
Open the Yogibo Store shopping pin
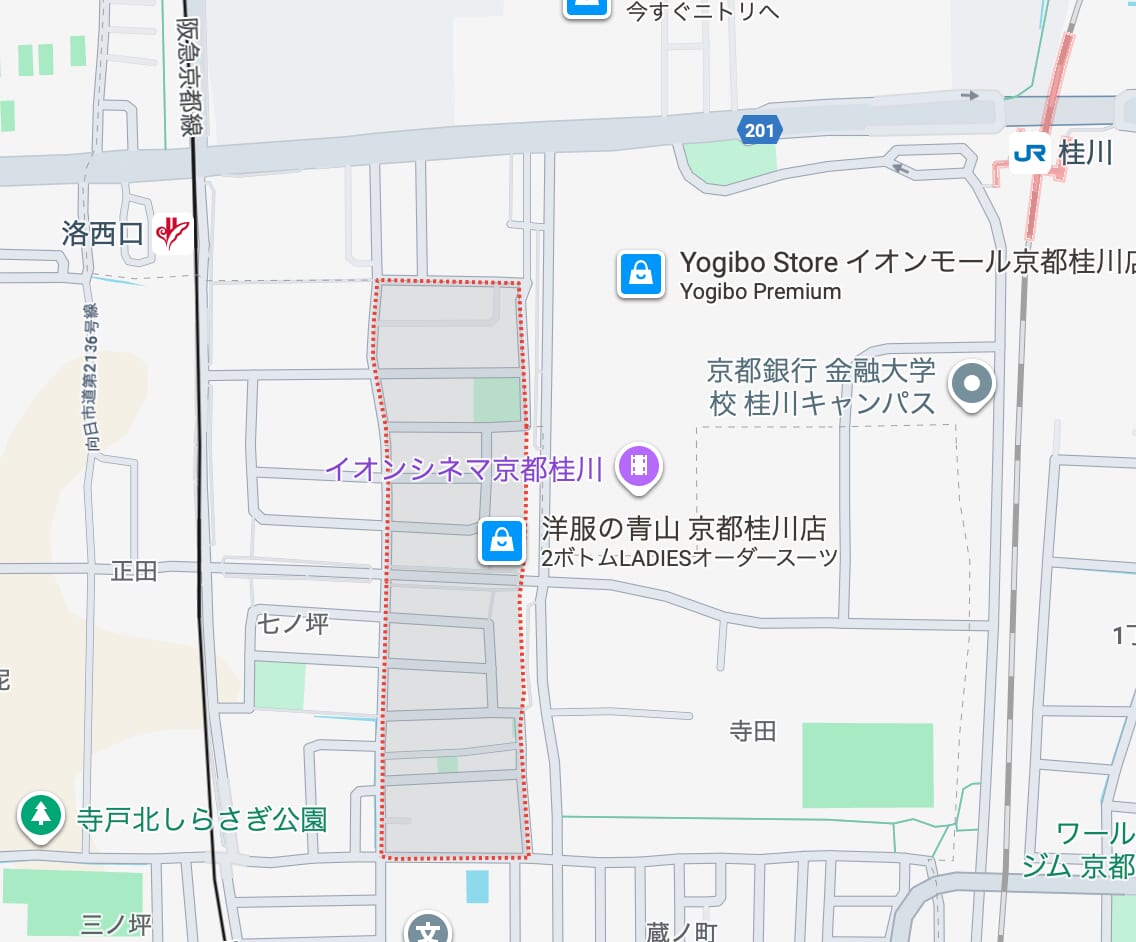click(x=640, y=274)
